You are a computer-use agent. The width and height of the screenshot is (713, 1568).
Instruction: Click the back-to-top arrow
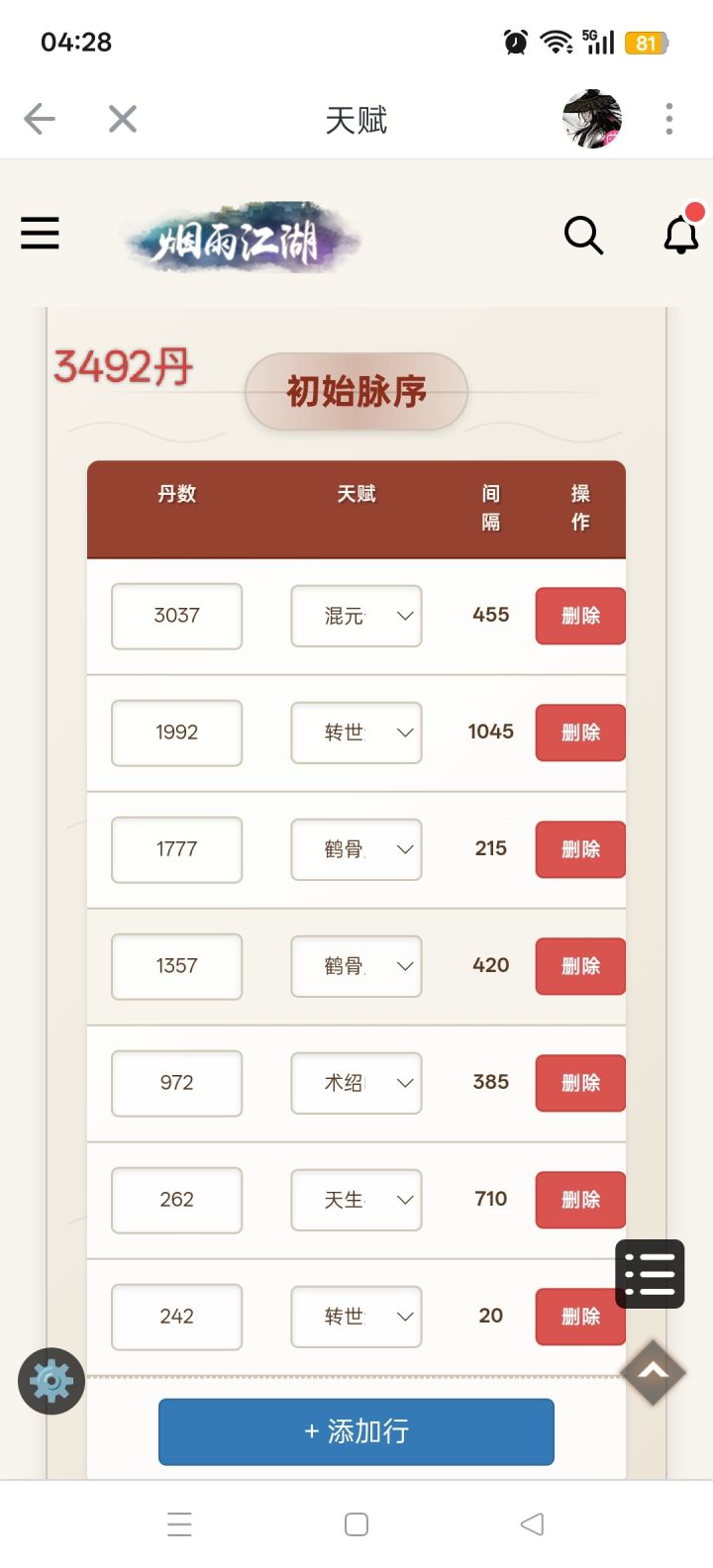(652, 1373)
